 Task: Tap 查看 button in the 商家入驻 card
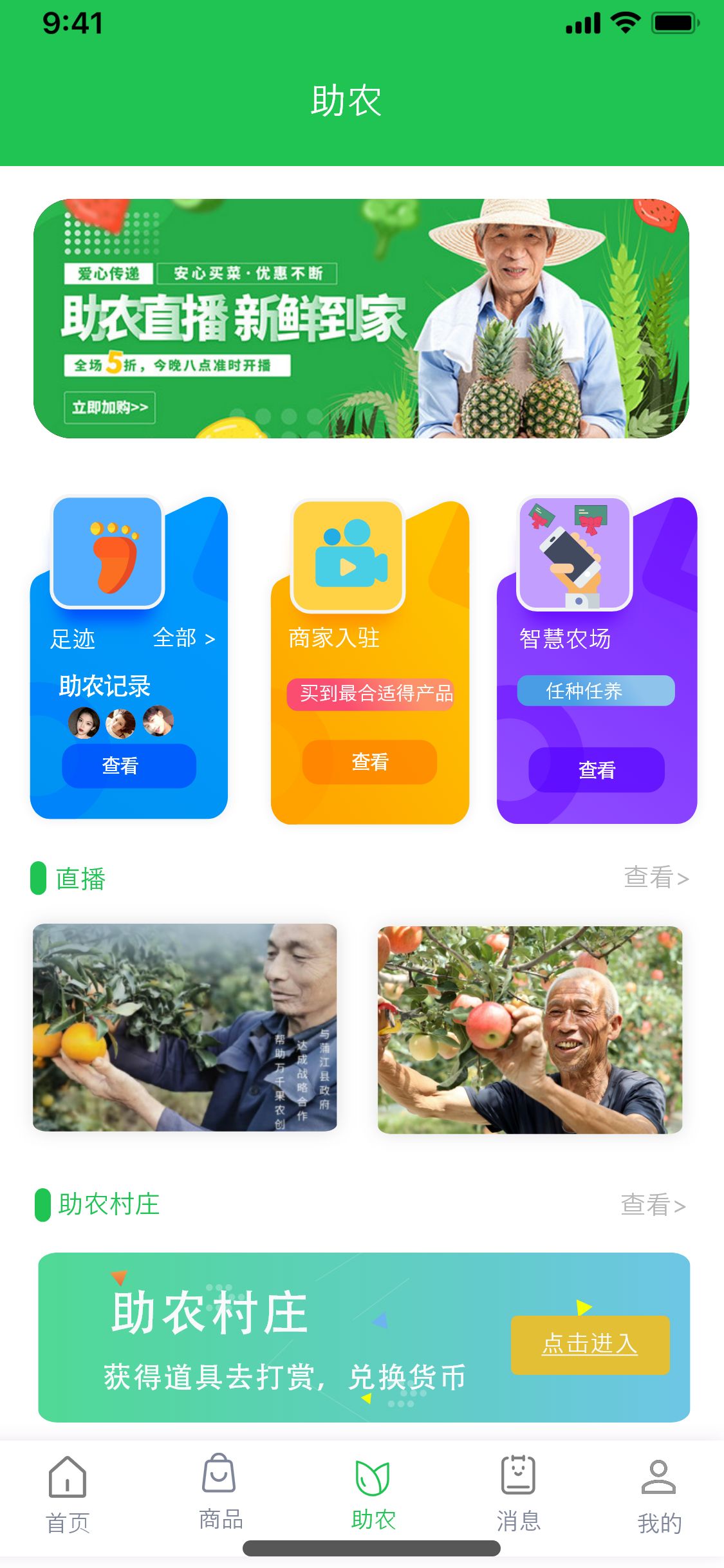[369, 762]
